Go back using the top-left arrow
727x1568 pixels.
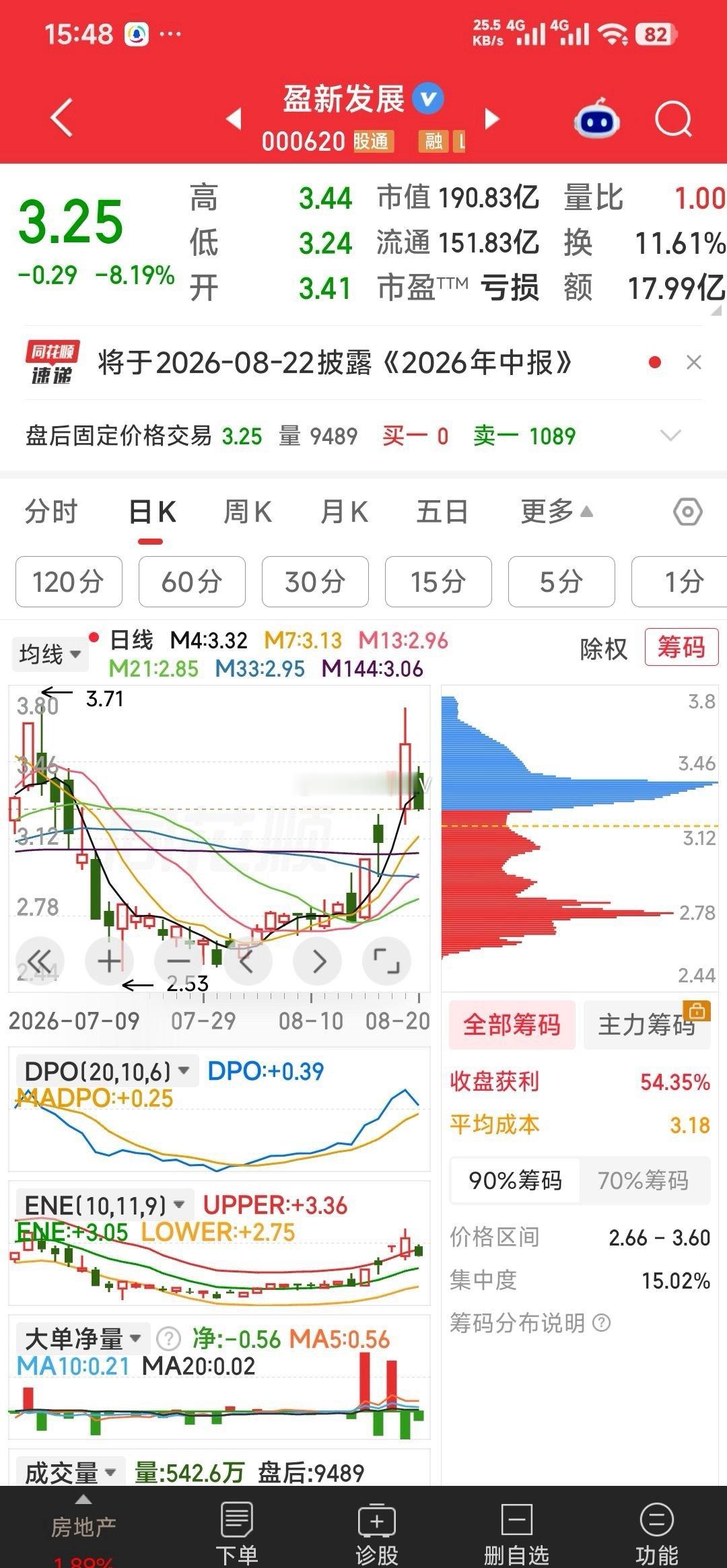pyautogui.click(x=61, y=118)
